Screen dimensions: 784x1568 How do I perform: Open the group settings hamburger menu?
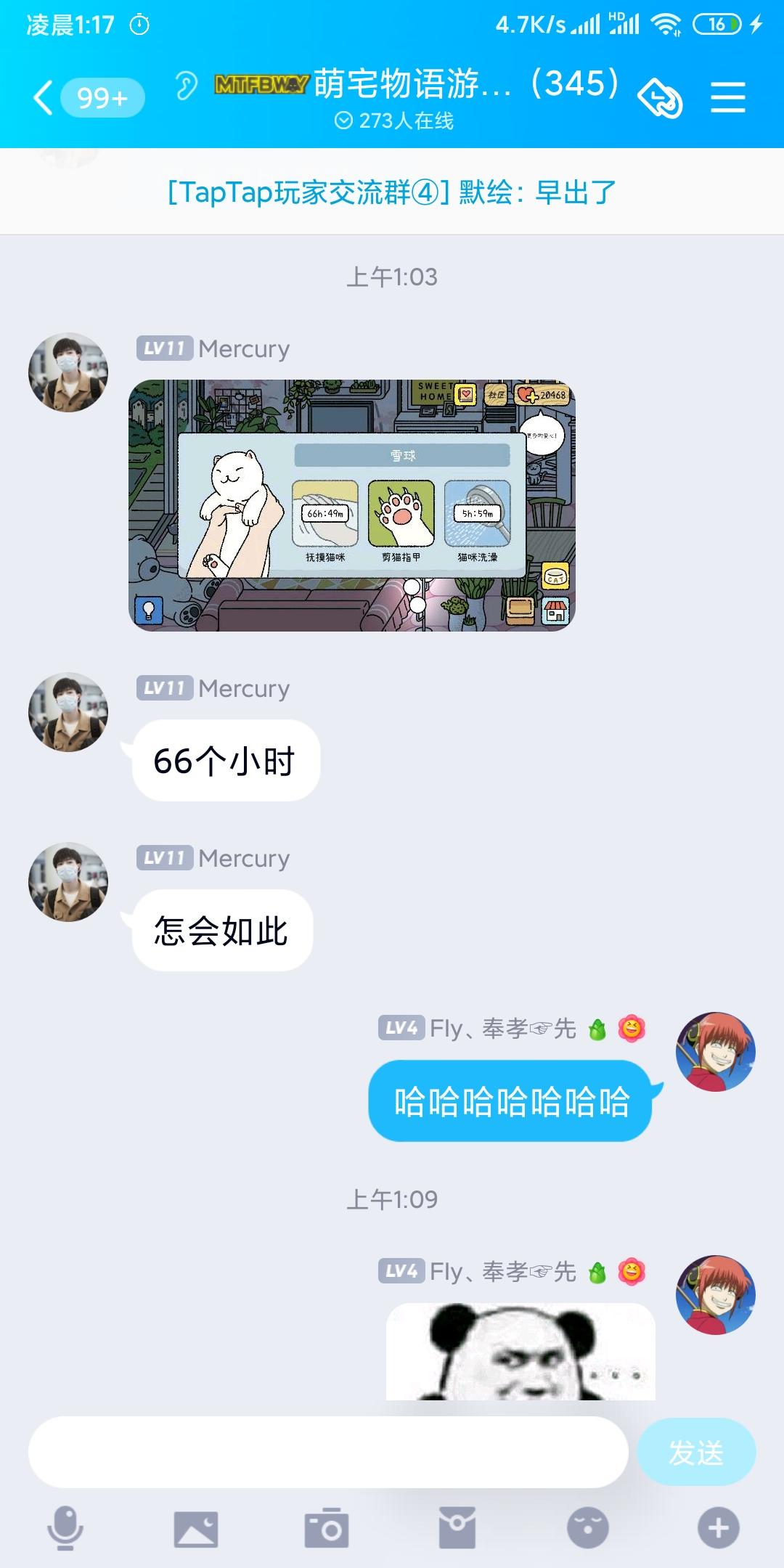(x=730, y=96)
